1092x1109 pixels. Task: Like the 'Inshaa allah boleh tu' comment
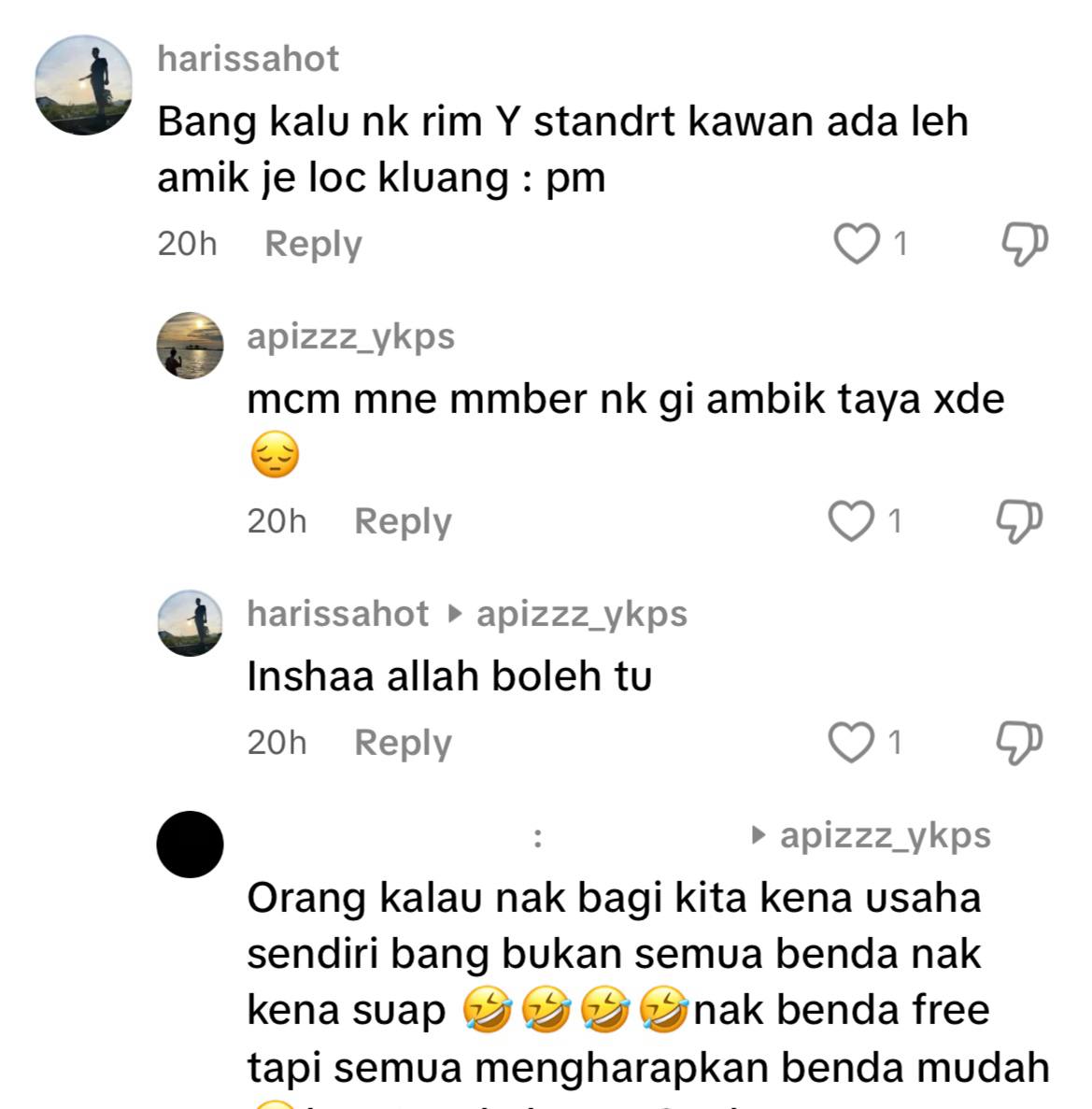[851, 743]
